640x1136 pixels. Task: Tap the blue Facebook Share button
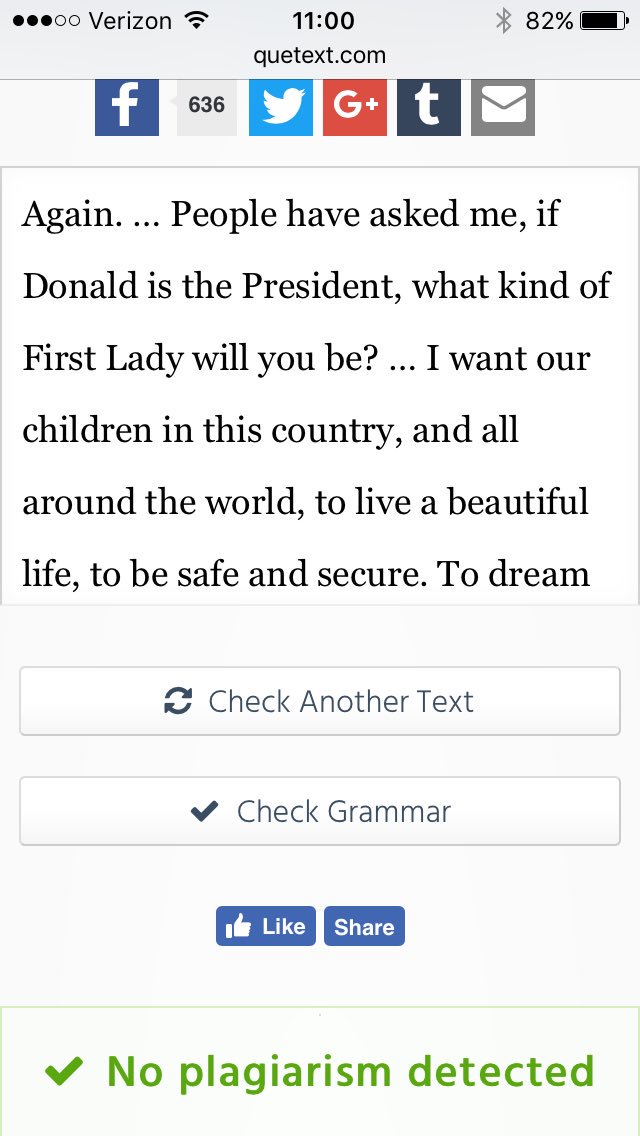(364, 926)
